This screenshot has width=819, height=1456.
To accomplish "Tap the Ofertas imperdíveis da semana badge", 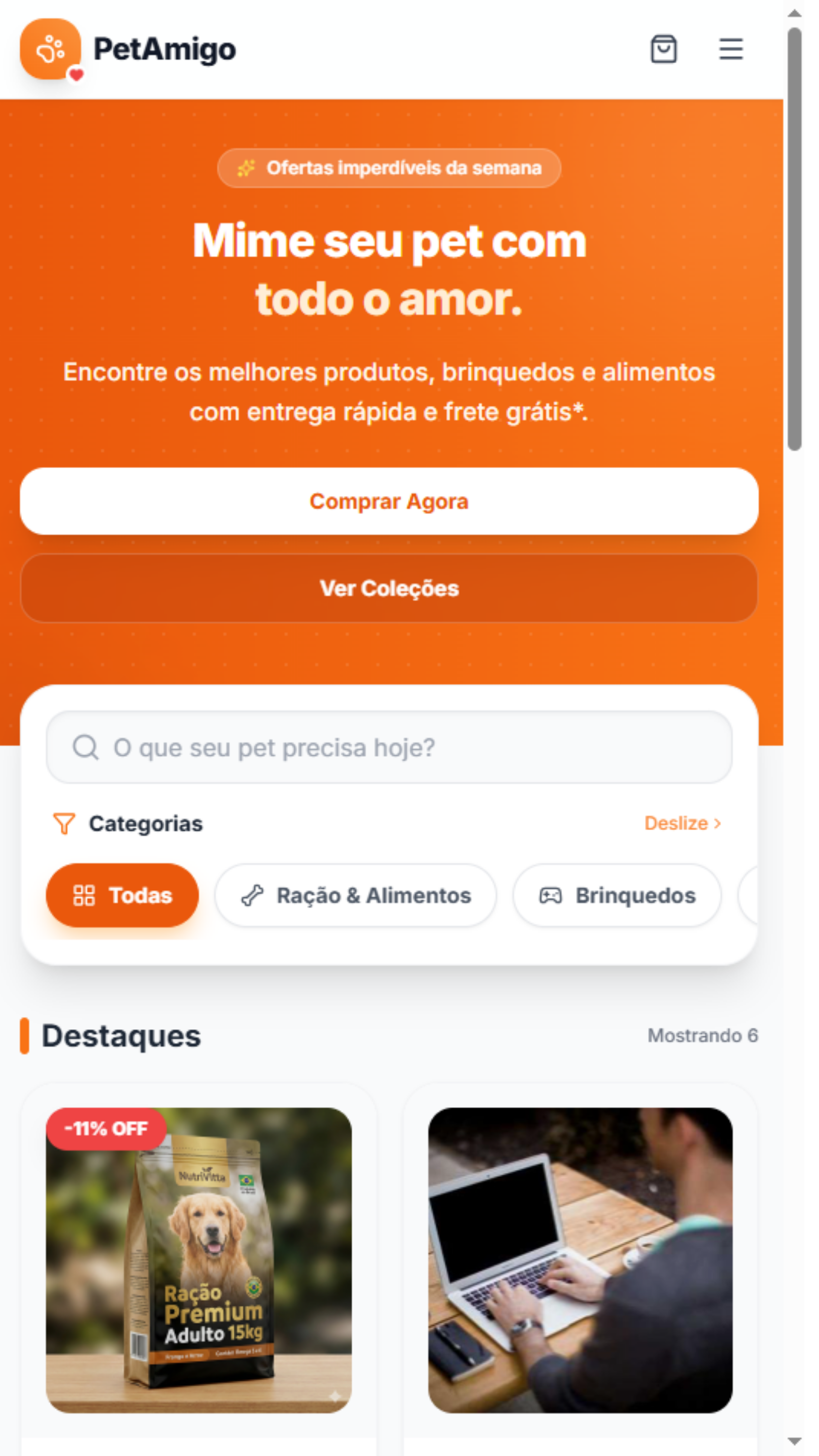I will pyautogui.click(x=389, y=168).
